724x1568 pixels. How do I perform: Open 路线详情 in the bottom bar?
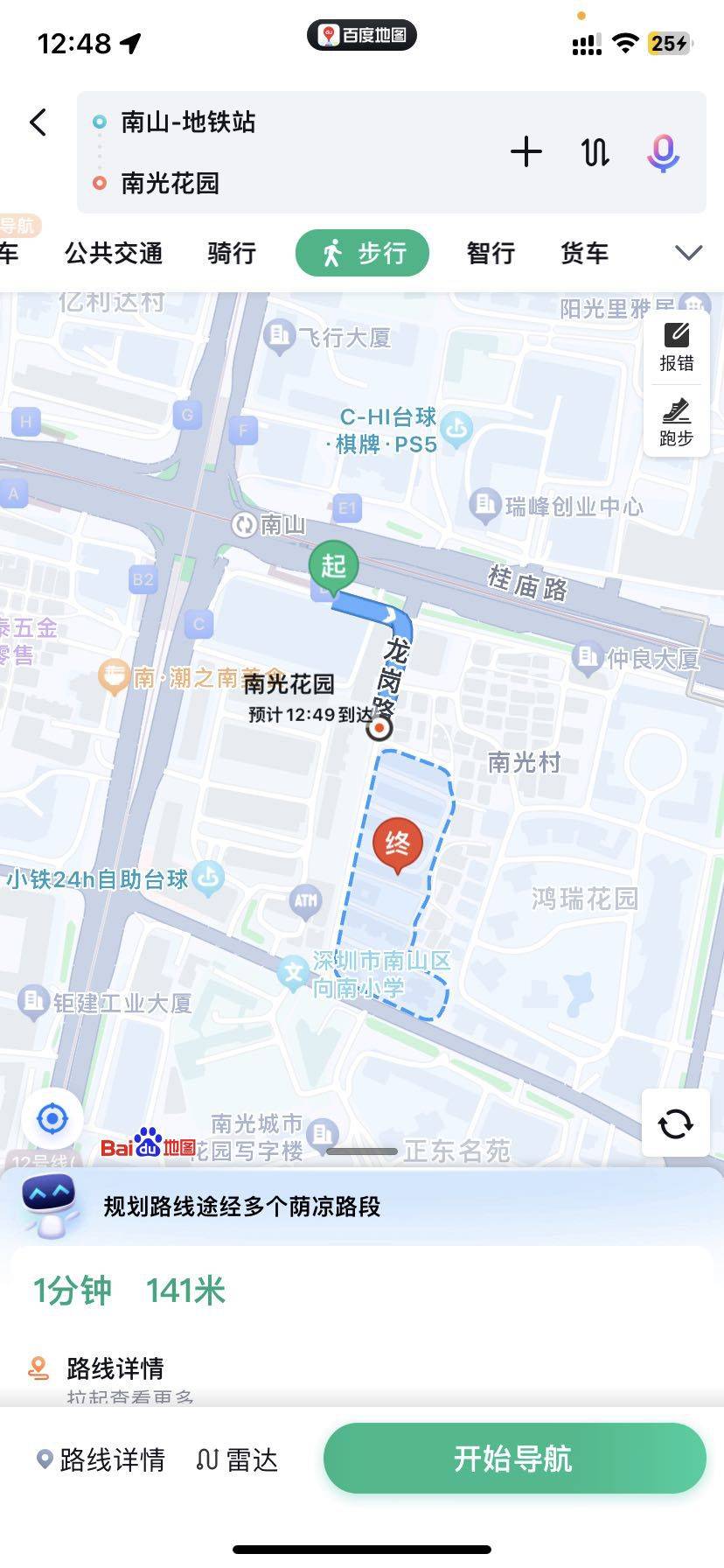tap(101, 1459)
